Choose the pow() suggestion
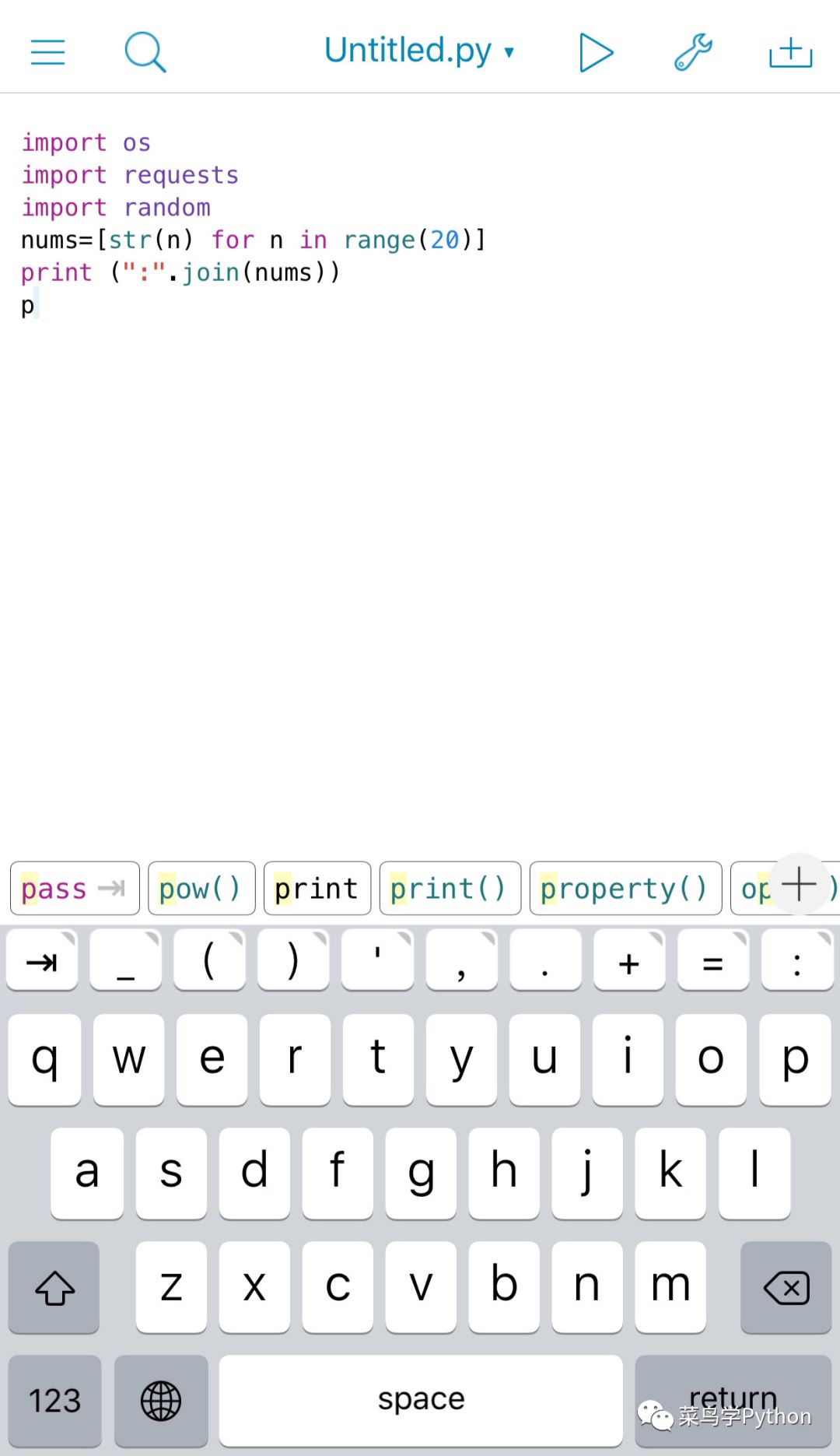Image resolution: width=840 pixels, height=1456 pixels. pos(201,888)
